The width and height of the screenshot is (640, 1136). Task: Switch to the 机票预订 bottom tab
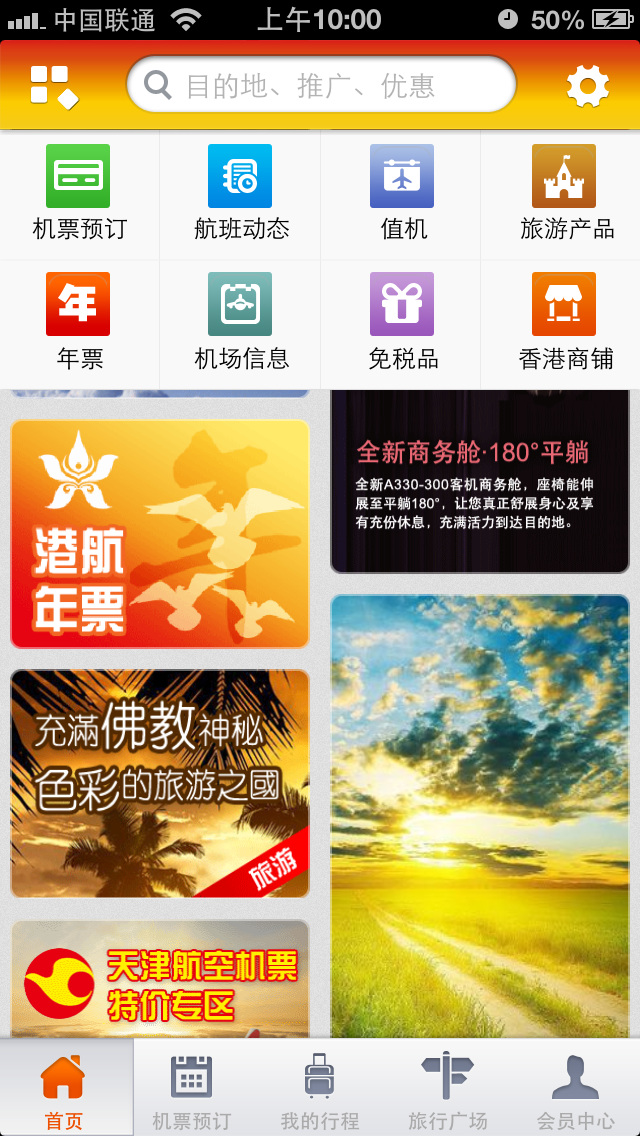(191, 1090)
